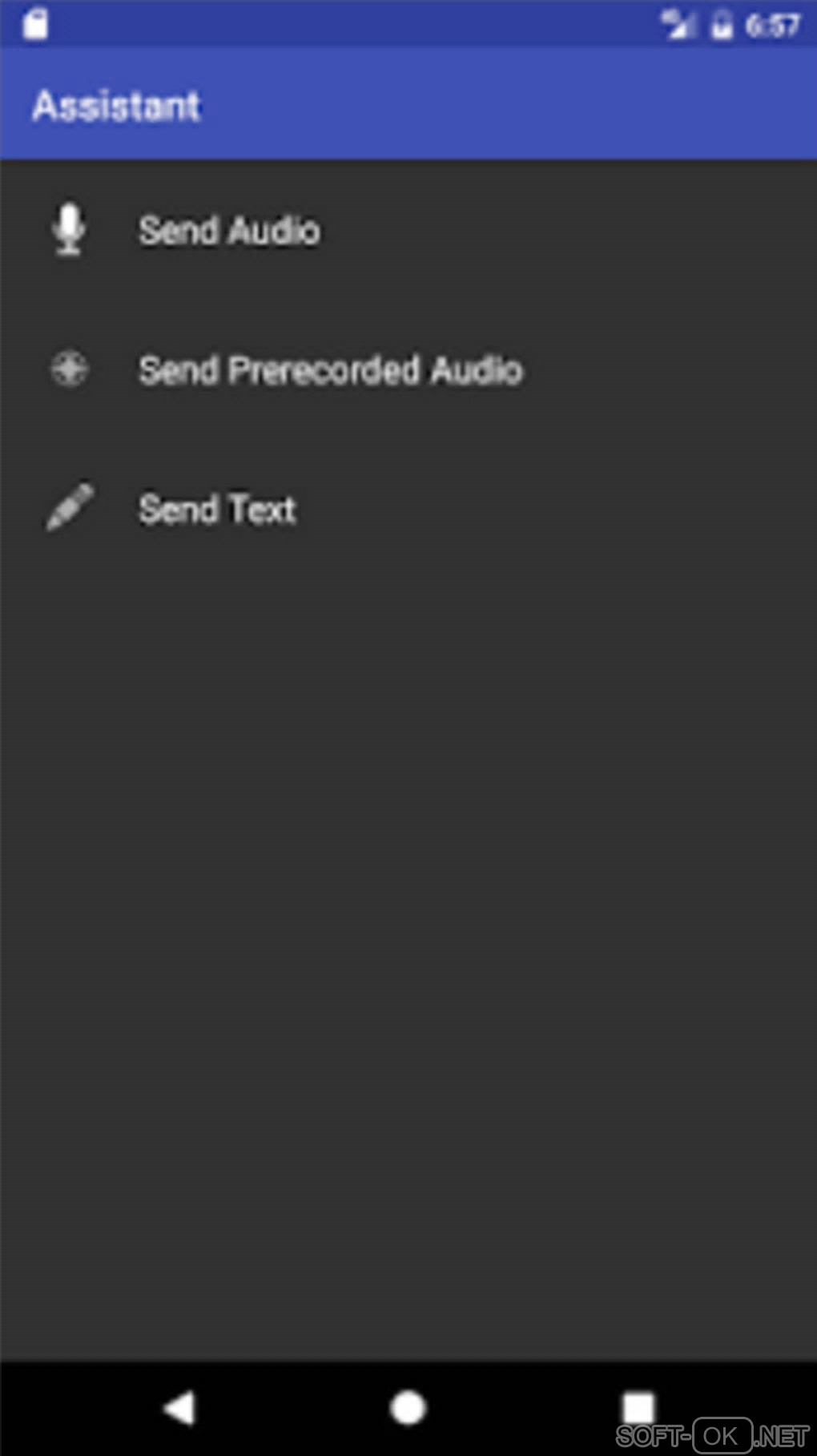Choose the Send Text row
The width and height of the screenshot is (817, 1456).
(218, 510)
